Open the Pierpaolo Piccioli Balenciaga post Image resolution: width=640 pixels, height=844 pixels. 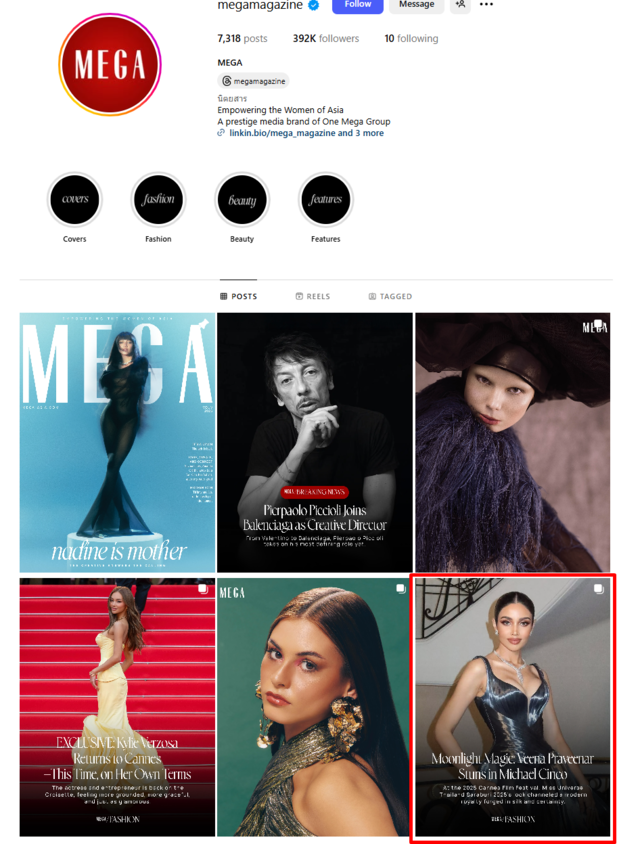(x=315, y=442)
